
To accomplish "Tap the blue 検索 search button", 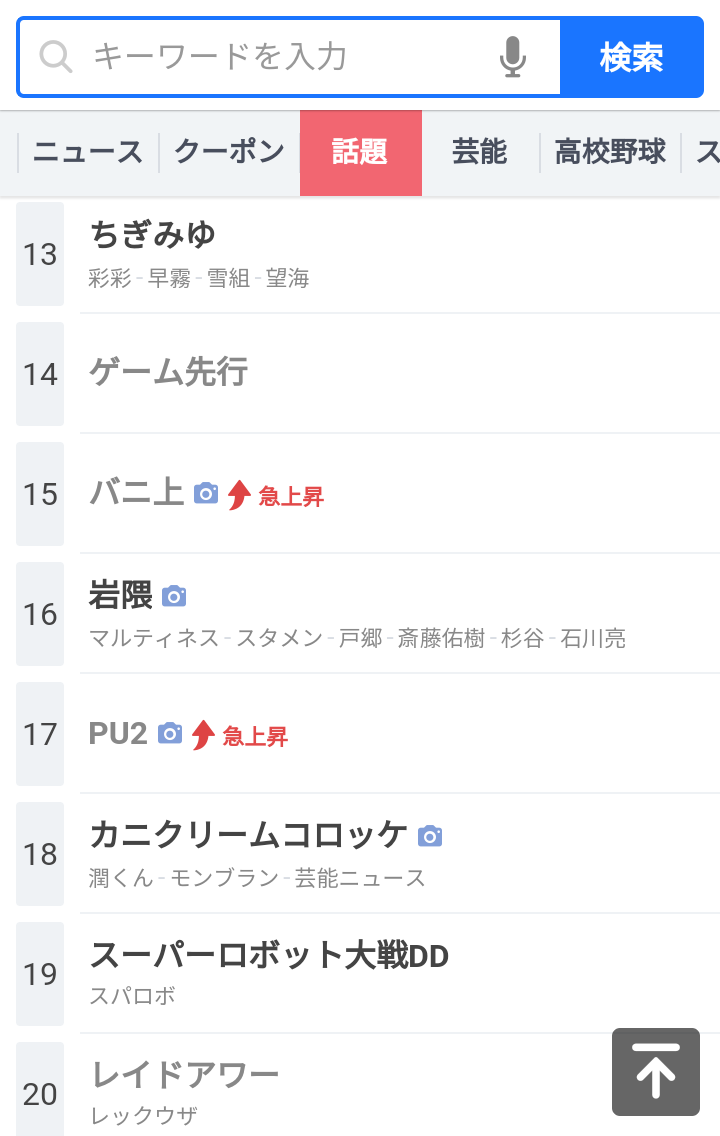I will (631, 57).
